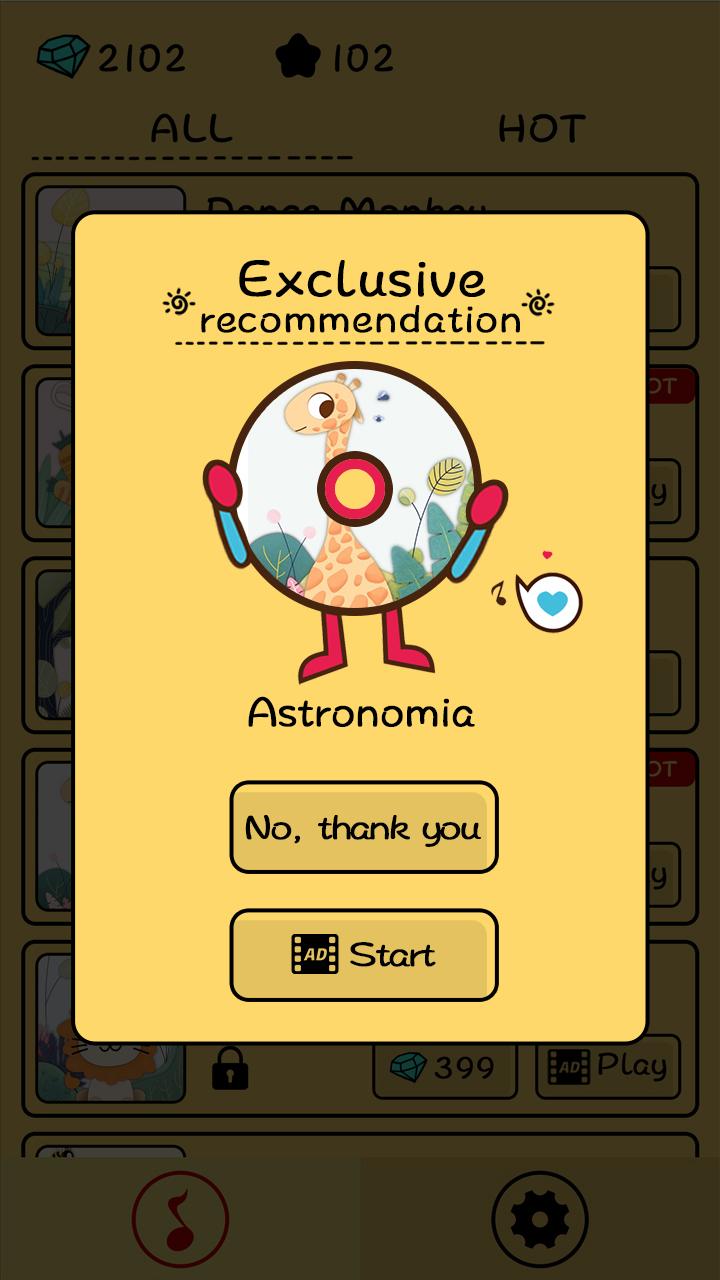This screenshot has width=720, height=1280.
Task: Open the settings gear
Action: coord(539,1218)
